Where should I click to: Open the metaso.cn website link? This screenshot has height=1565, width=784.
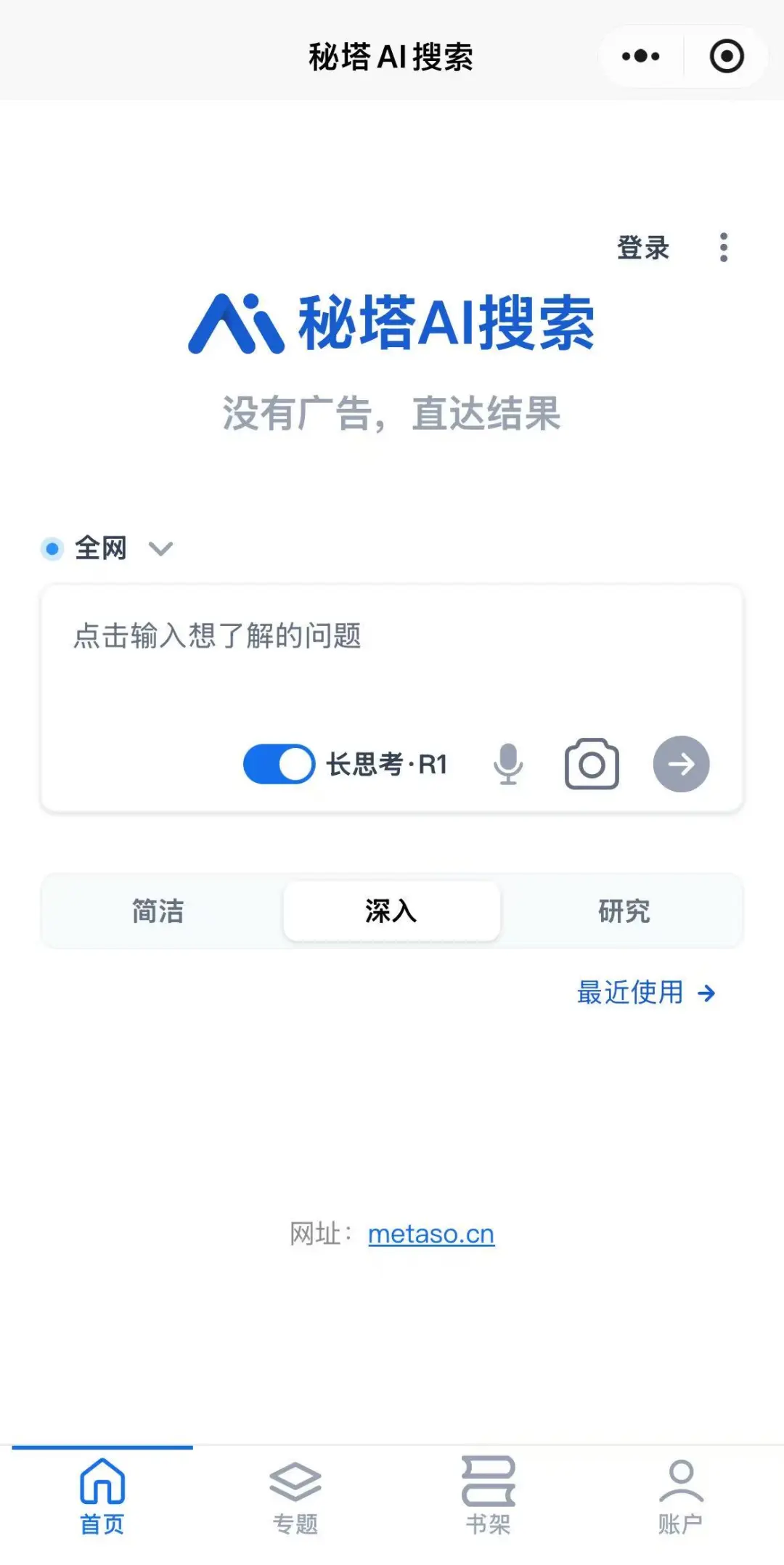coord(431,1234)
